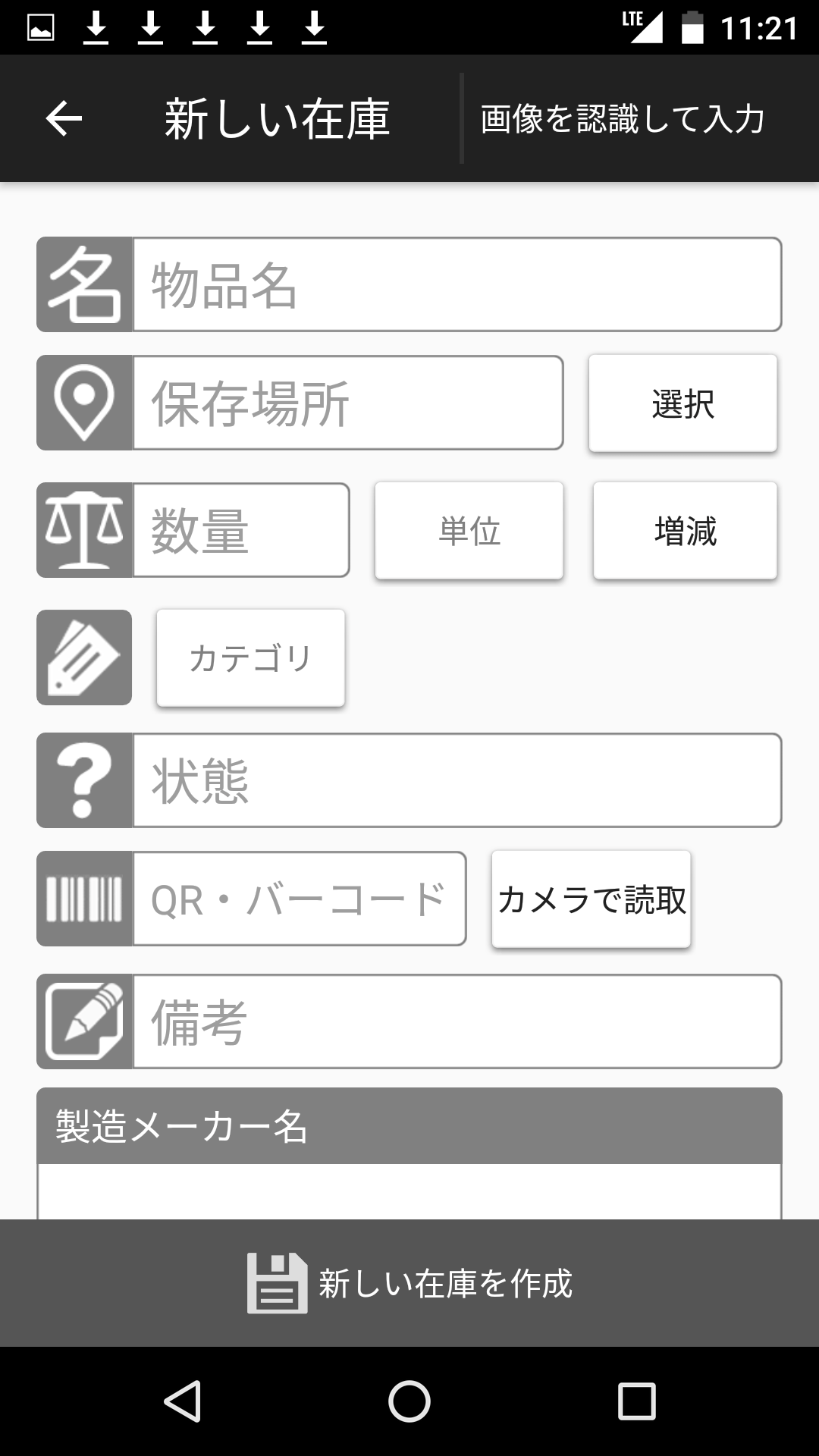
Task: Focus the 状態 input field
Action: 457,780
